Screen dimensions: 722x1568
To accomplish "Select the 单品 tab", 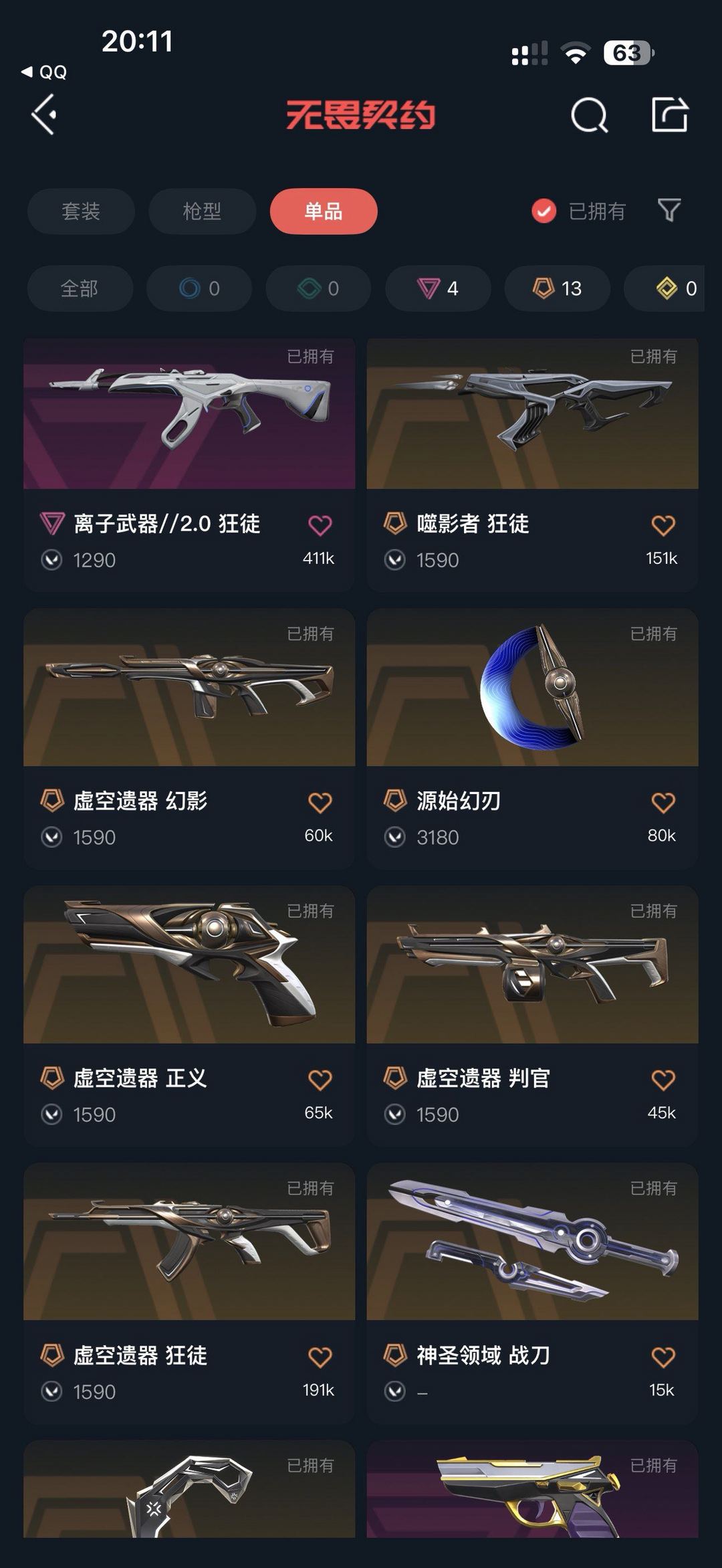I will (324, 211).
